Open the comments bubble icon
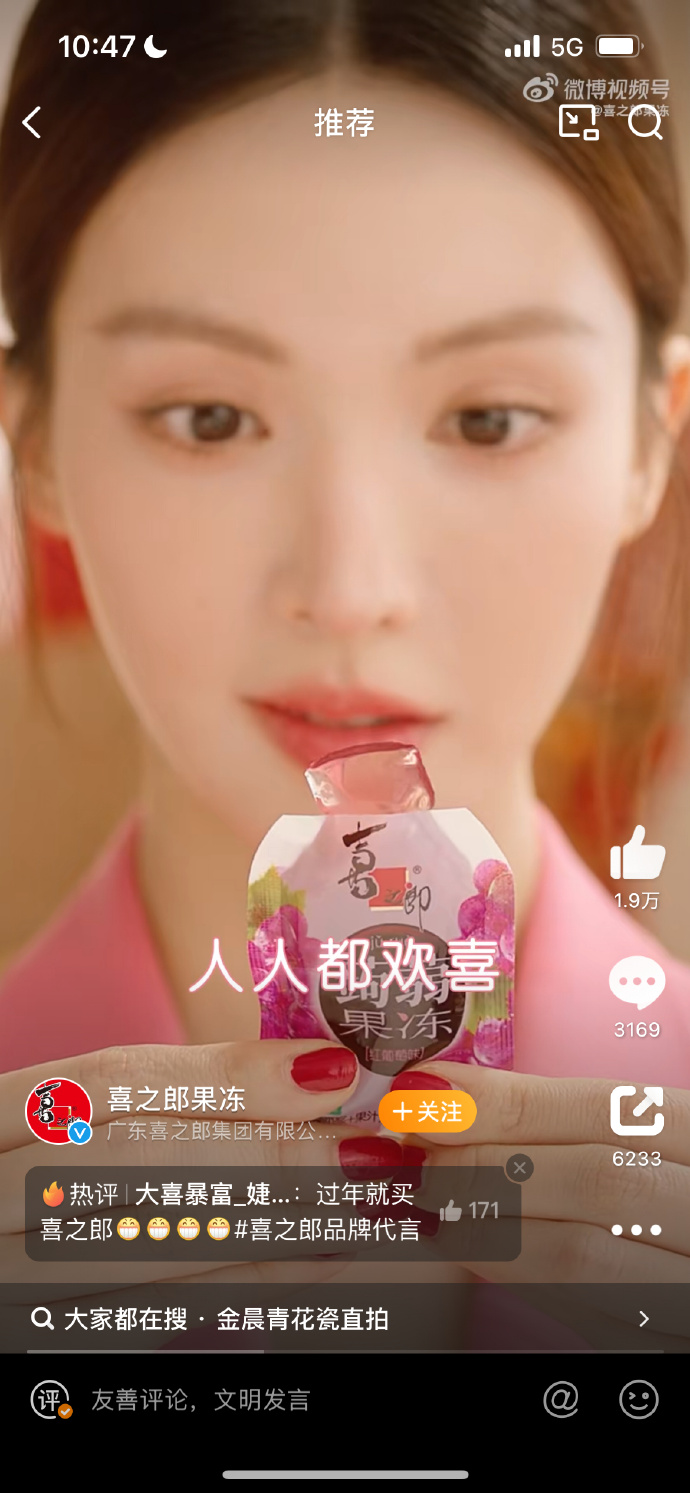The width and height of the screenshot is (690, 1493). click(637, 984)
